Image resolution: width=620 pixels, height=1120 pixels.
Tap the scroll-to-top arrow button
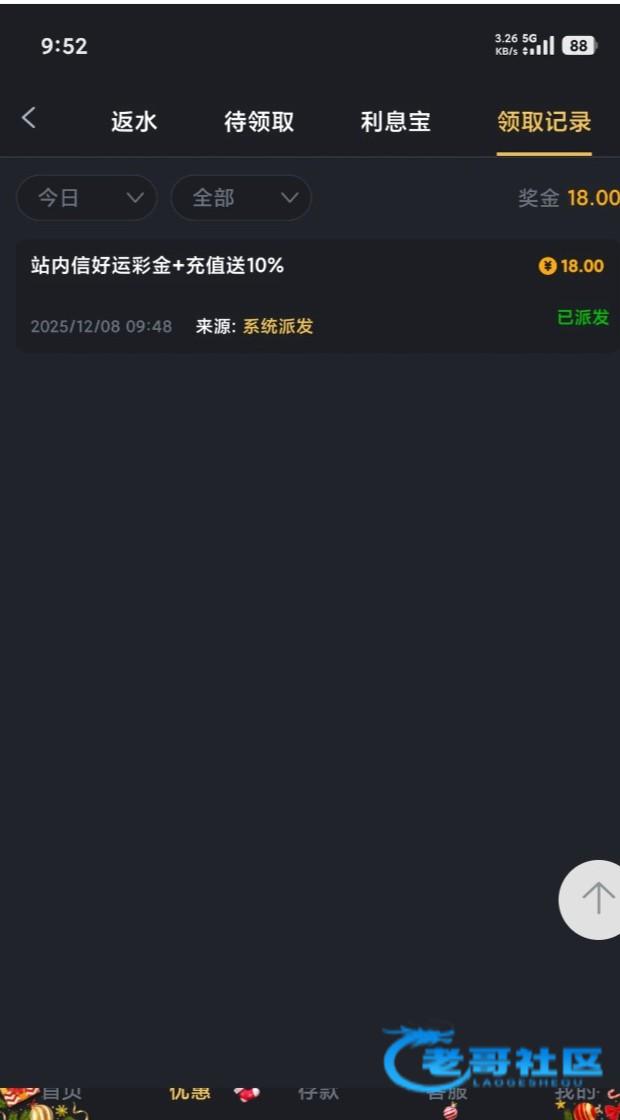596,899
